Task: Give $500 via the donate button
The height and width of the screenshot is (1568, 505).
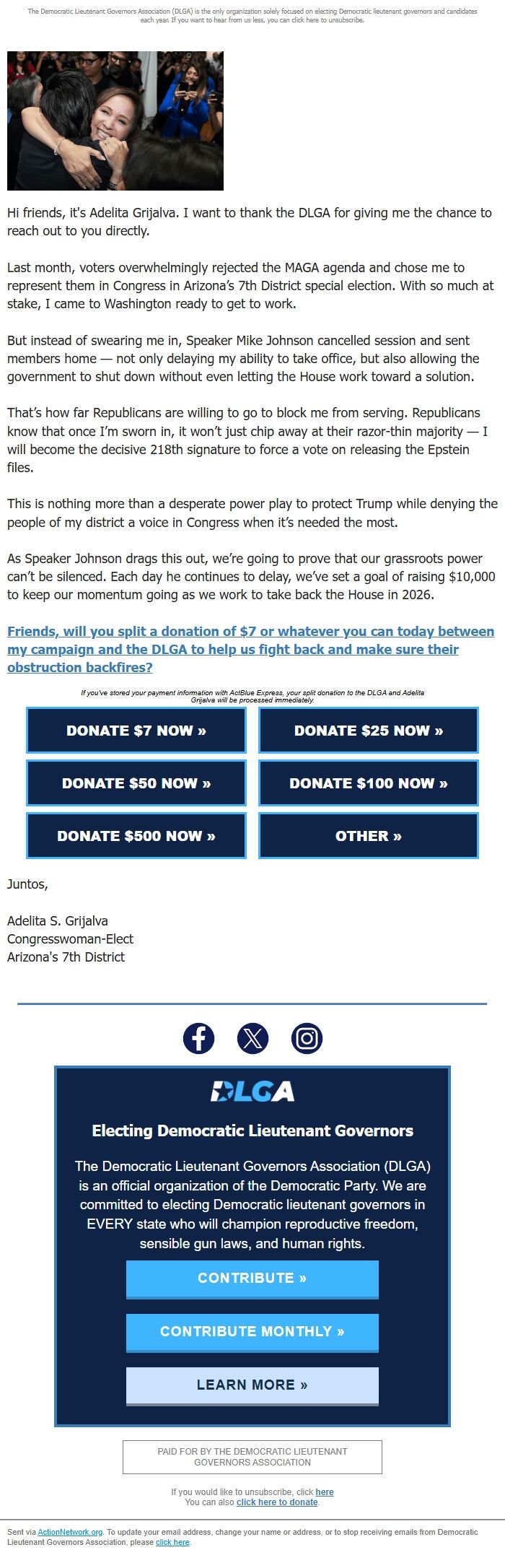Action: click(x=136, y=836)
